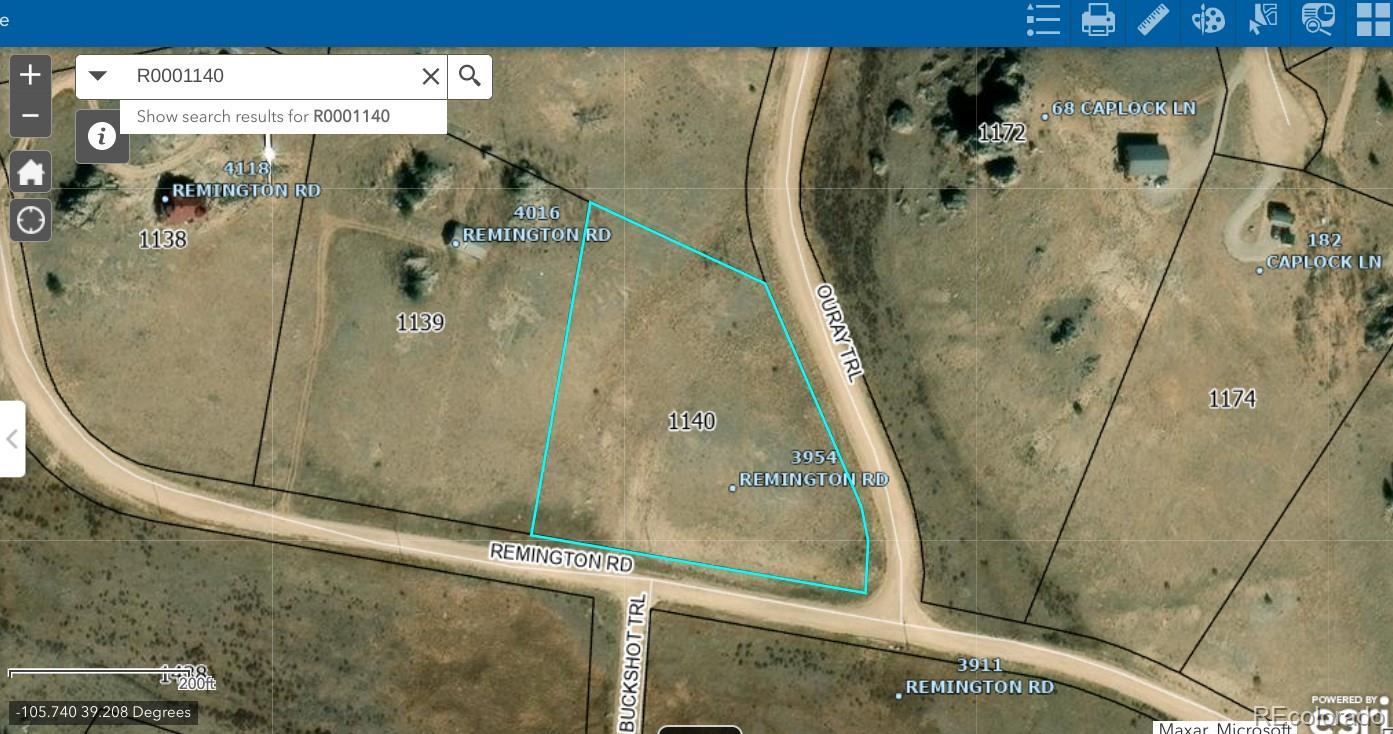This screenshot has height=734, width=1393.
Task: Open the report query tool
Action: [1318, 20]
